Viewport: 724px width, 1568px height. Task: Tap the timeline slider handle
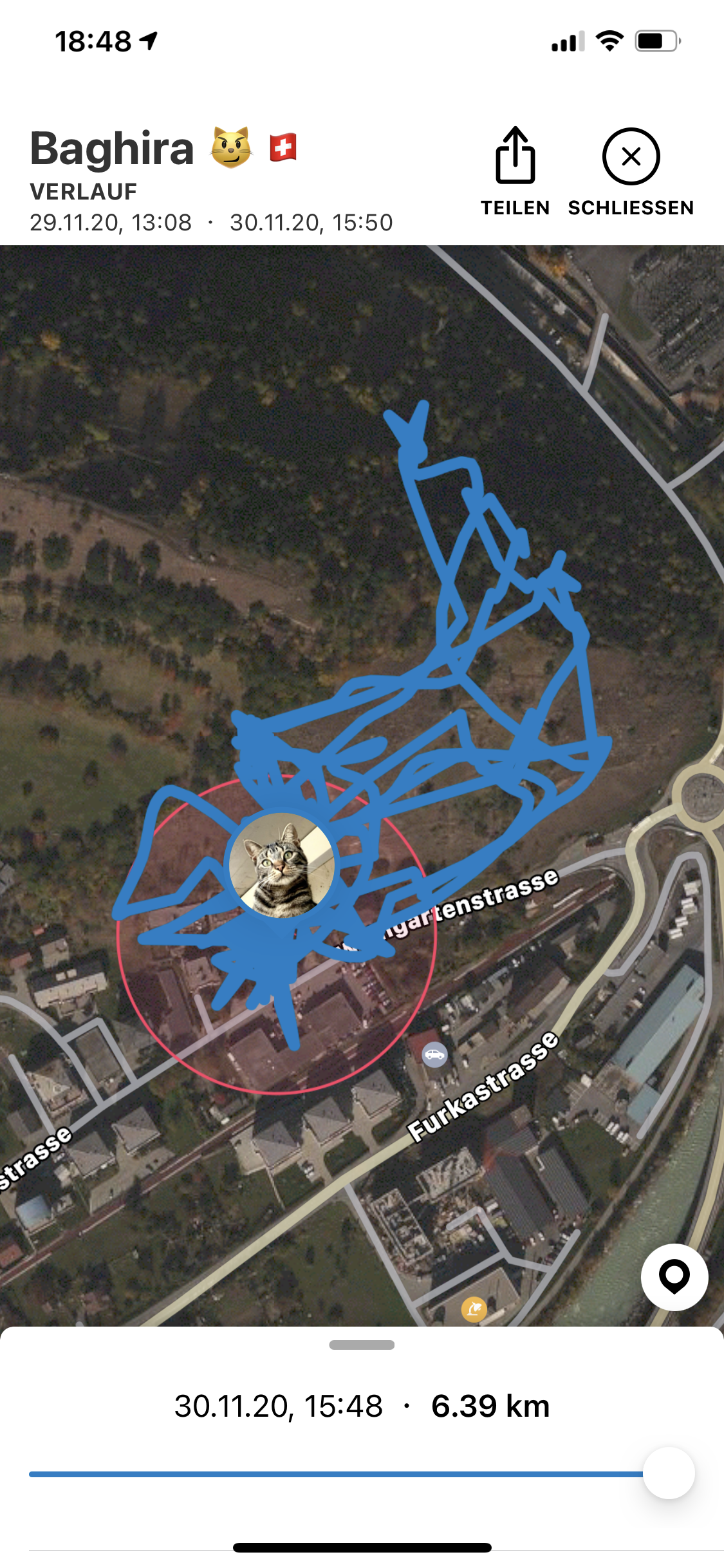(669, 1473)
